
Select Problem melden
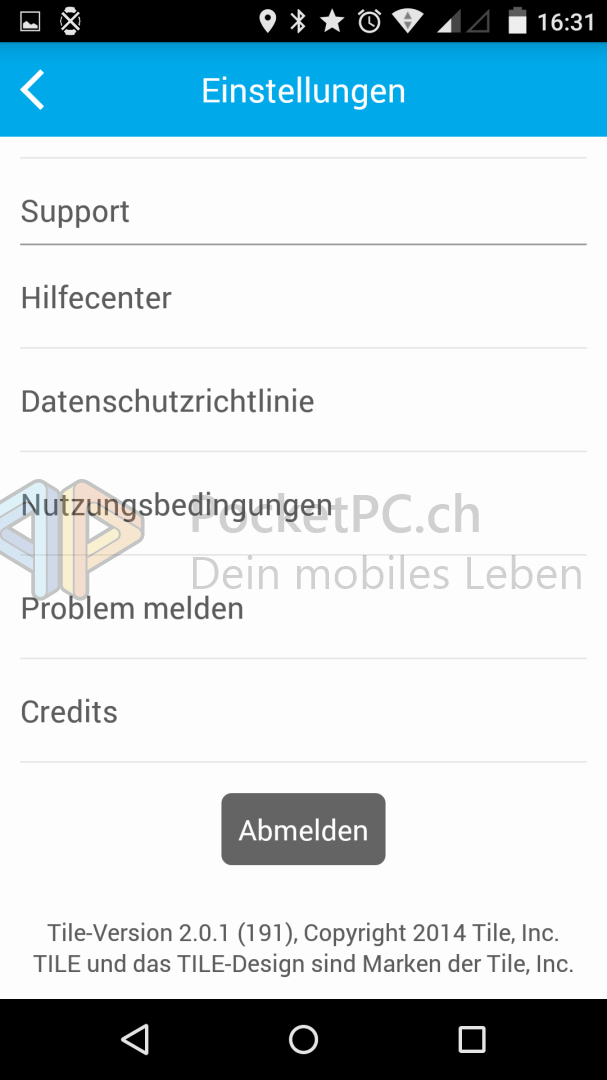[303, 608]
